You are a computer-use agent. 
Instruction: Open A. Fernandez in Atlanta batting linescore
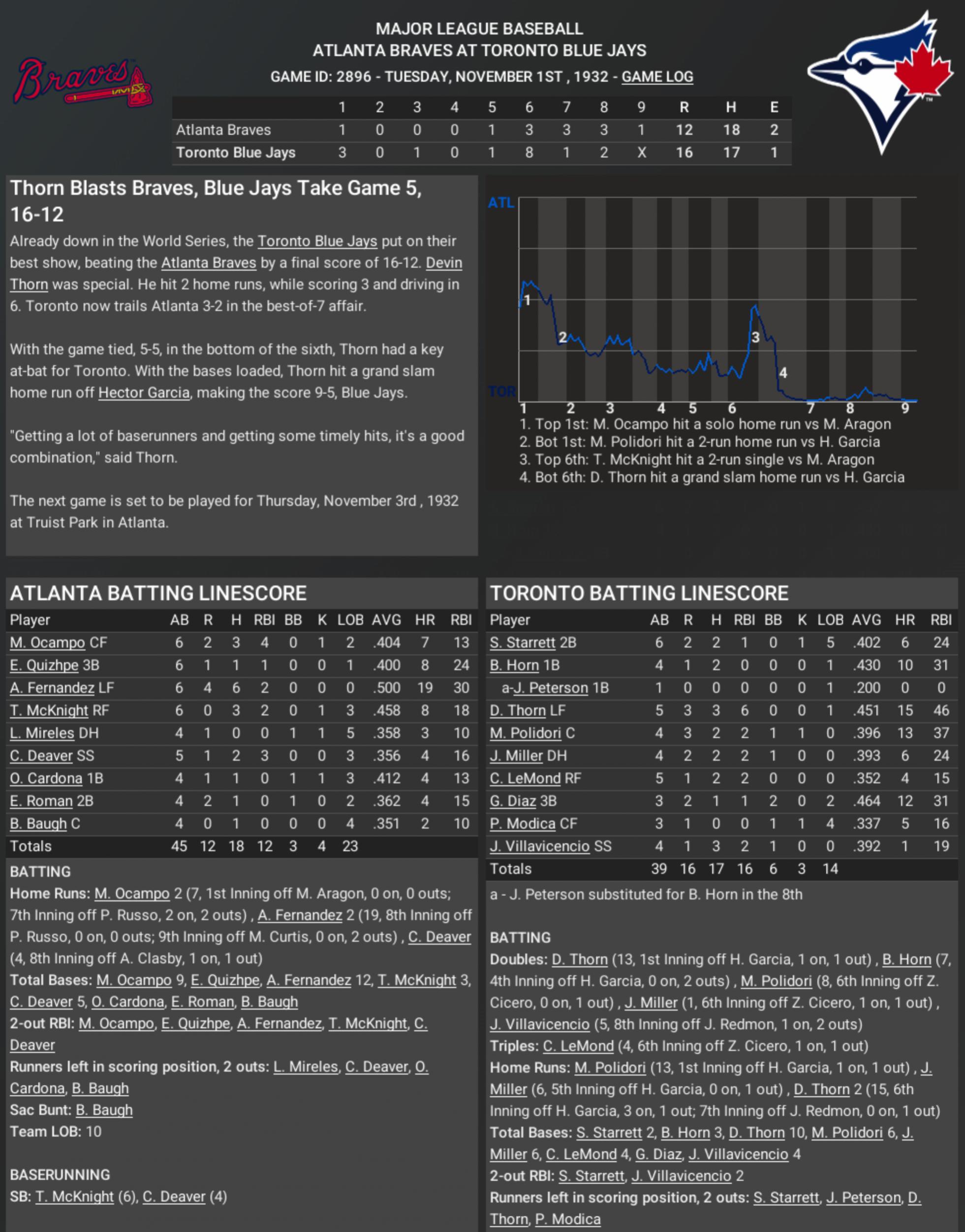tap(51, 688)
